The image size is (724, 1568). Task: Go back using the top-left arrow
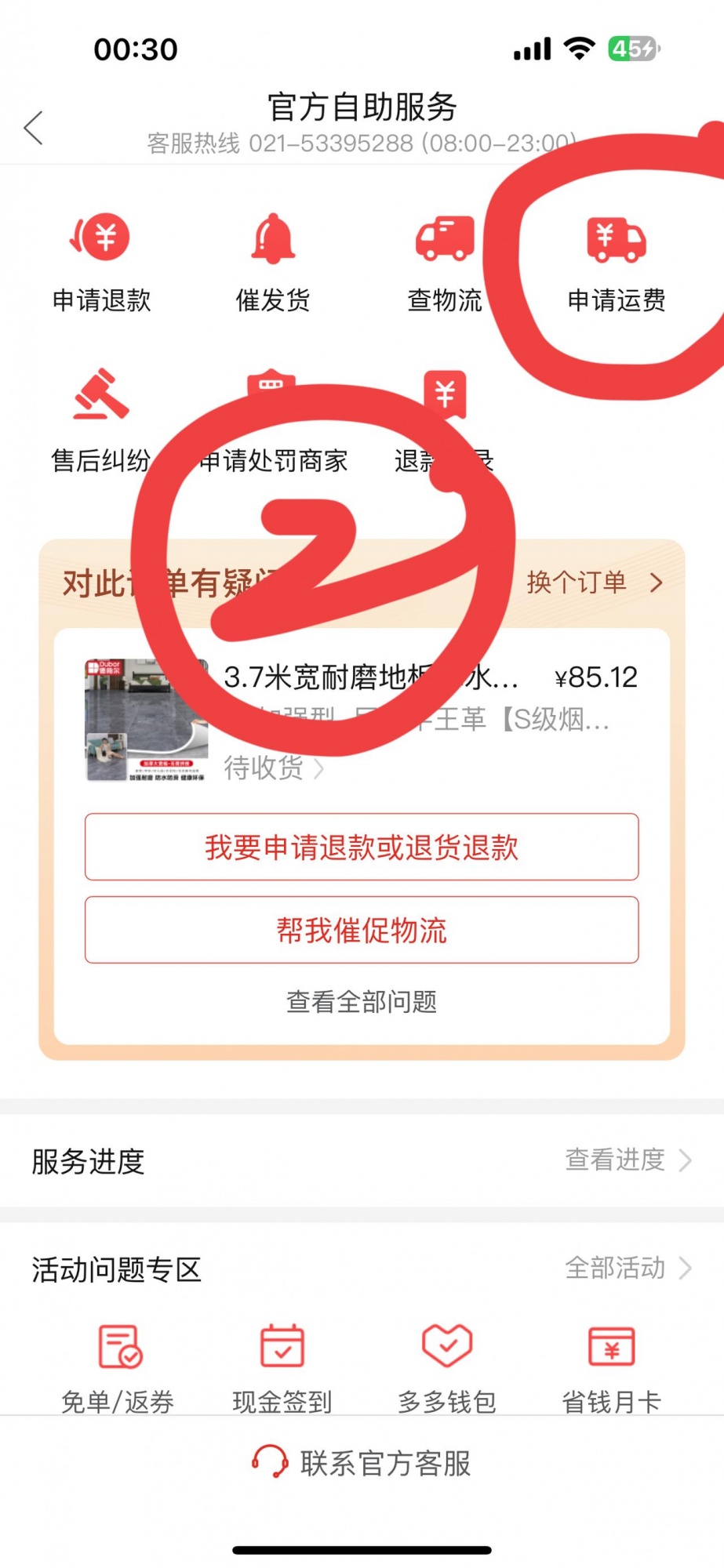point(33,128)
